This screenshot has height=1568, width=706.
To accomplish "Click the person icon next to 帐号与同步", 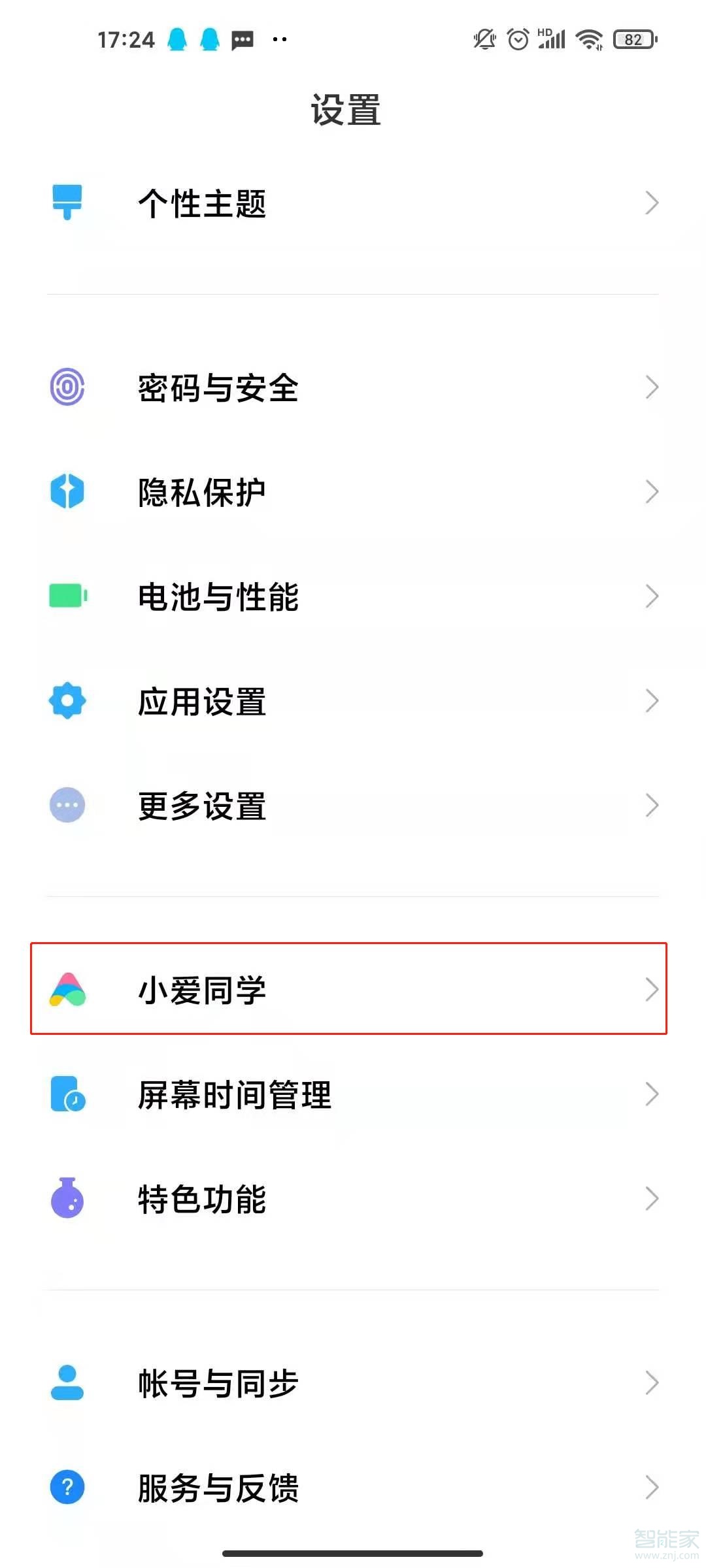I will 66,1380.
